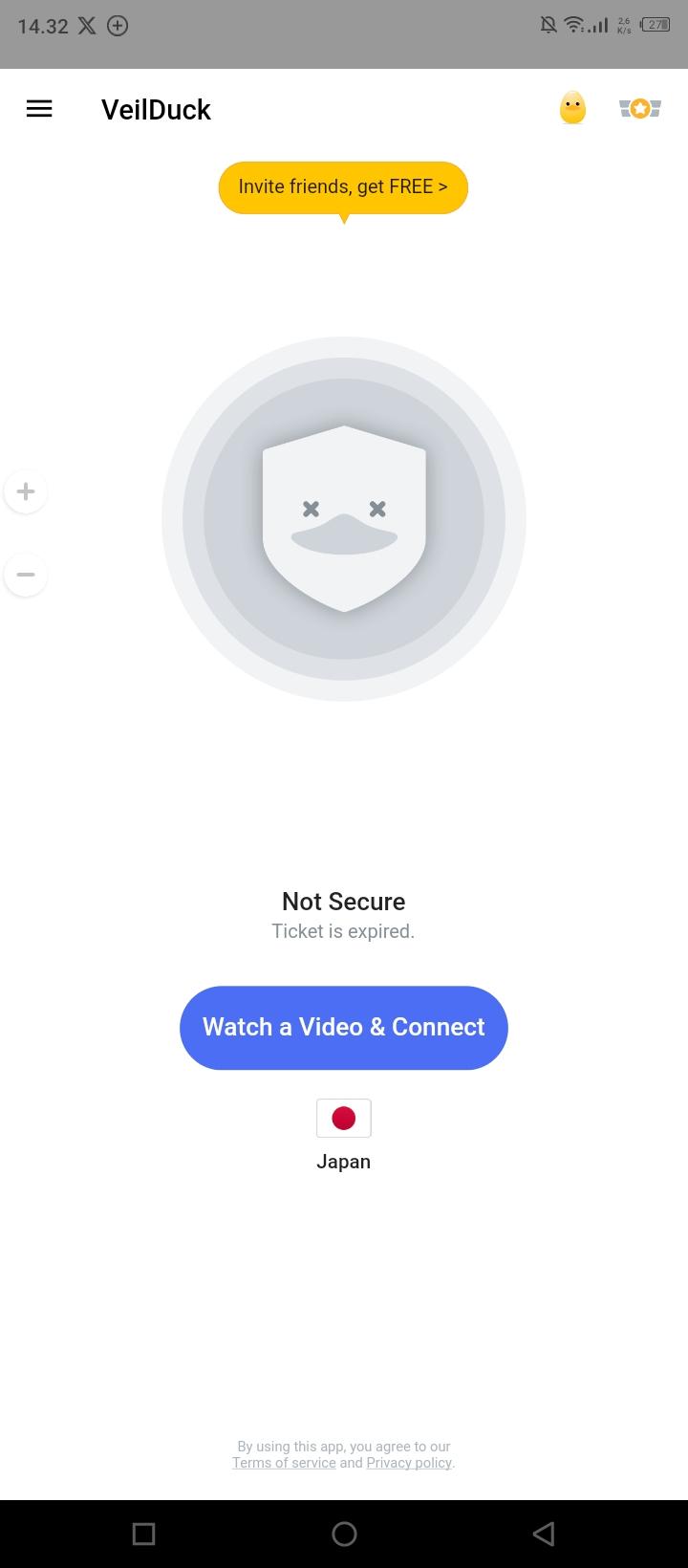The width and height of the screenshot is (688, 1568).
Task: Click the minus circle on the left edge
Action: coord(25,575)
